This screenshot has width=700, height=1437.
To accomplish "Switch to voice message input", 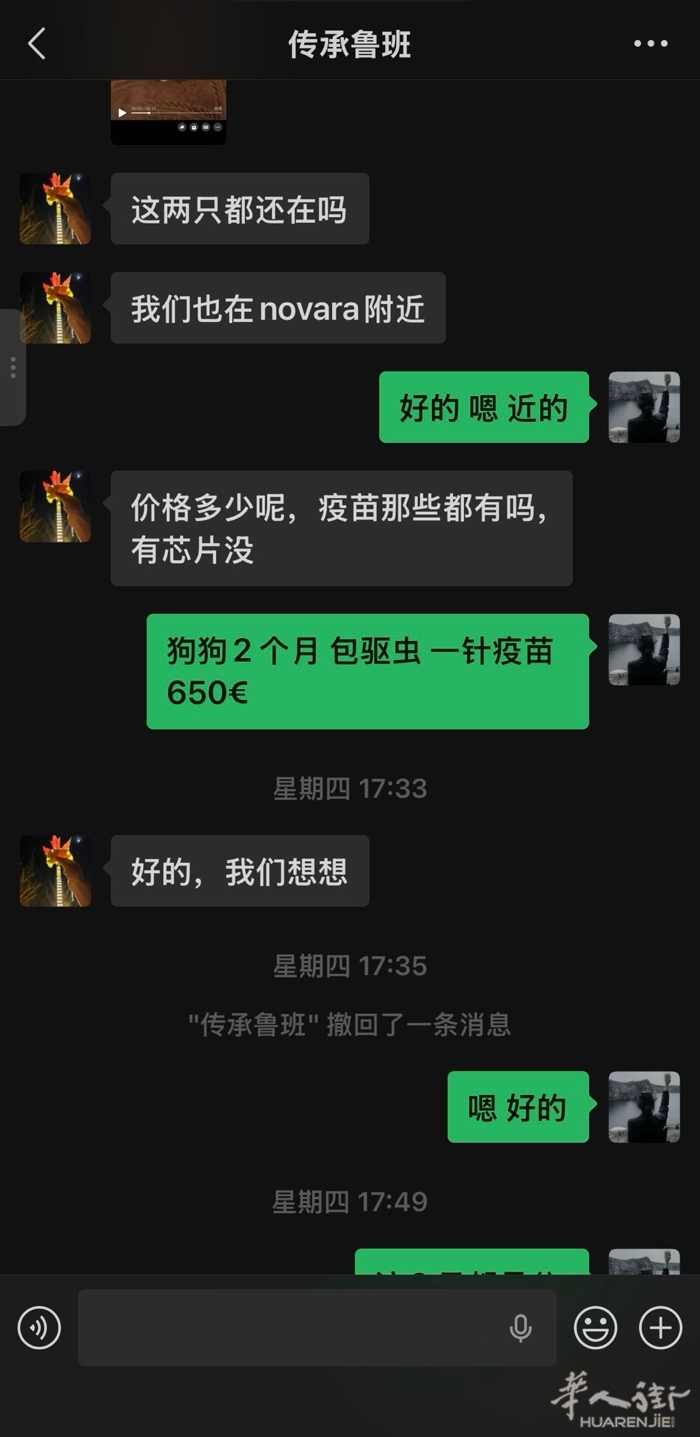I will [39, 1328].
